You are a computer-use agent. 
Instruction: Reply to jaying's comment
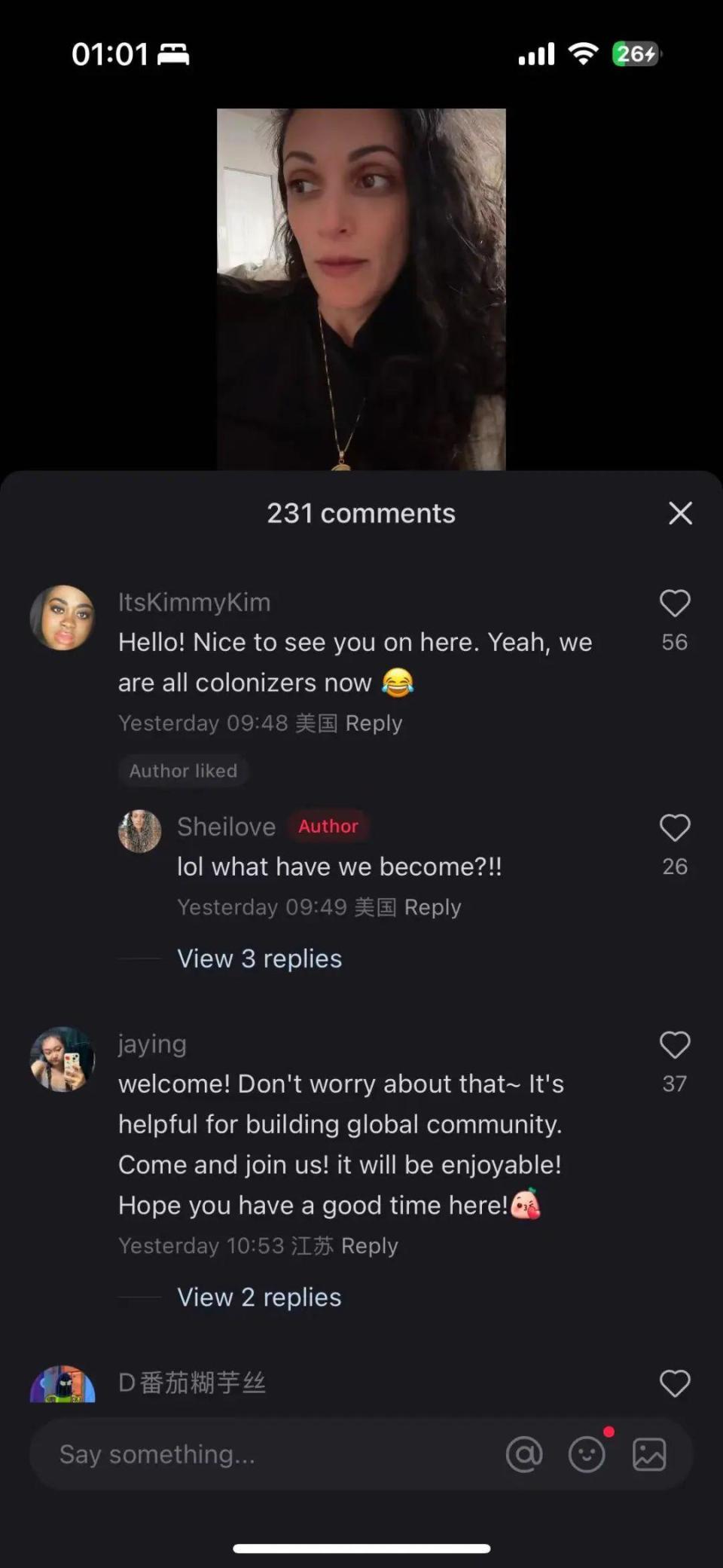pyautogui.click(x=369, y=1246)
